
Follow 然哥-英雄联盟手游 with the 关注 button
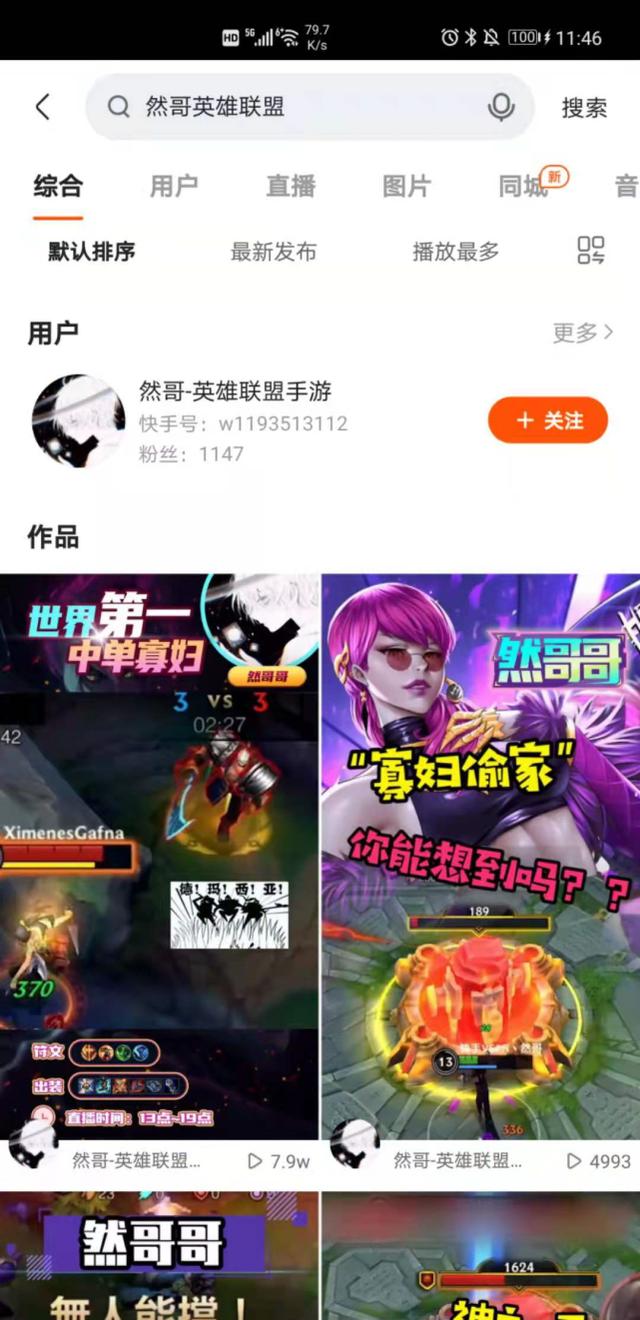point(548,421)
